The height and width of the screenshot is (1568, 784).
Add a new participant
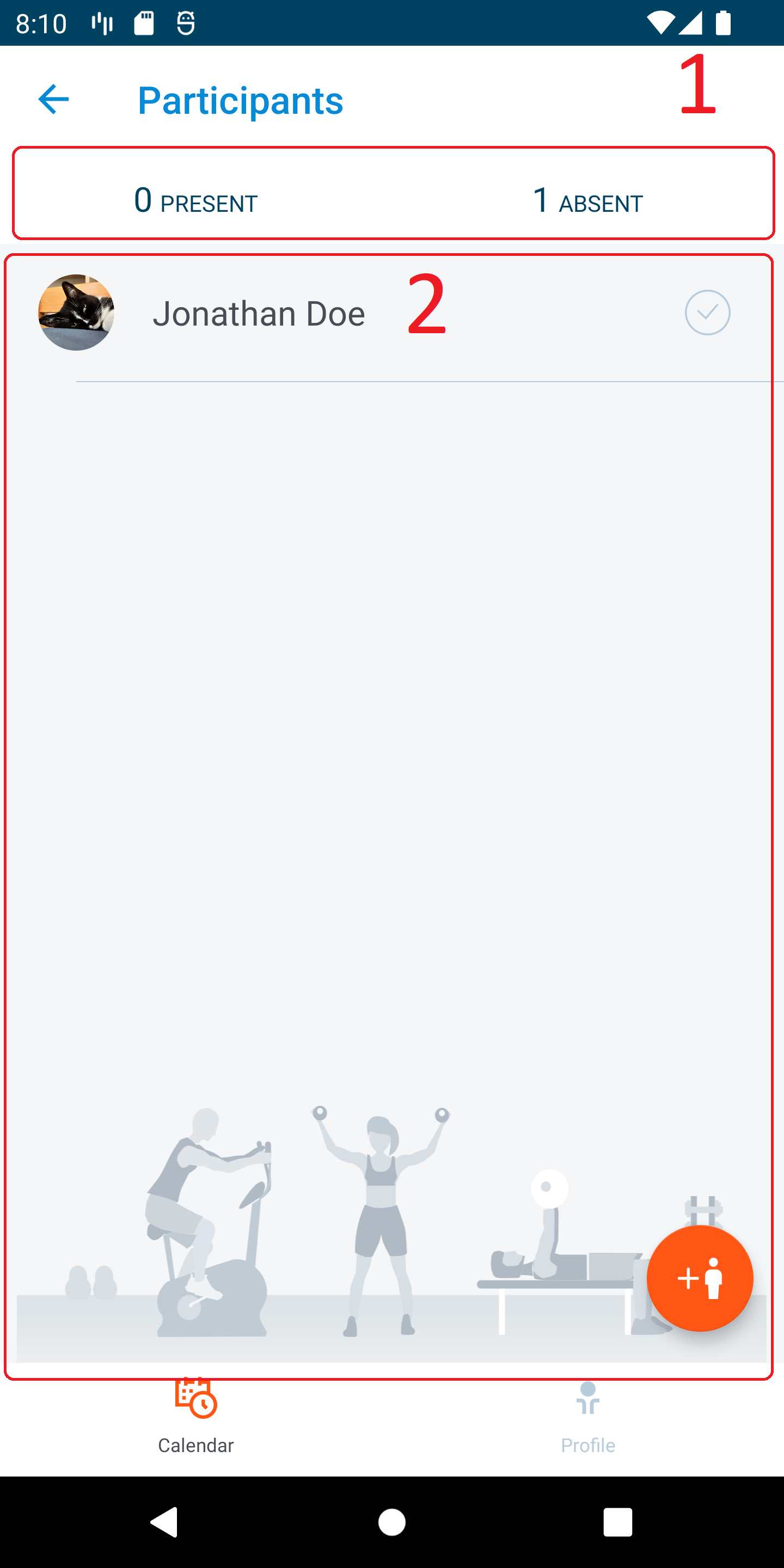pyautogui.click(x=700, y=1278)
